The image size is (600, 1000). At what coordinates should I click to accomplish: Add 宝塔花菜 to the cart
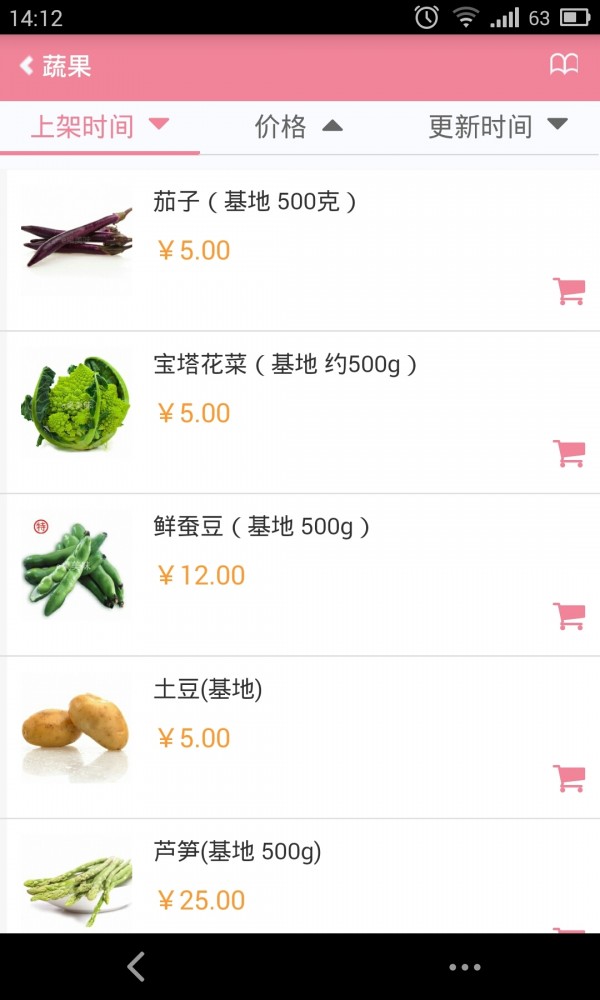(569, 453)
